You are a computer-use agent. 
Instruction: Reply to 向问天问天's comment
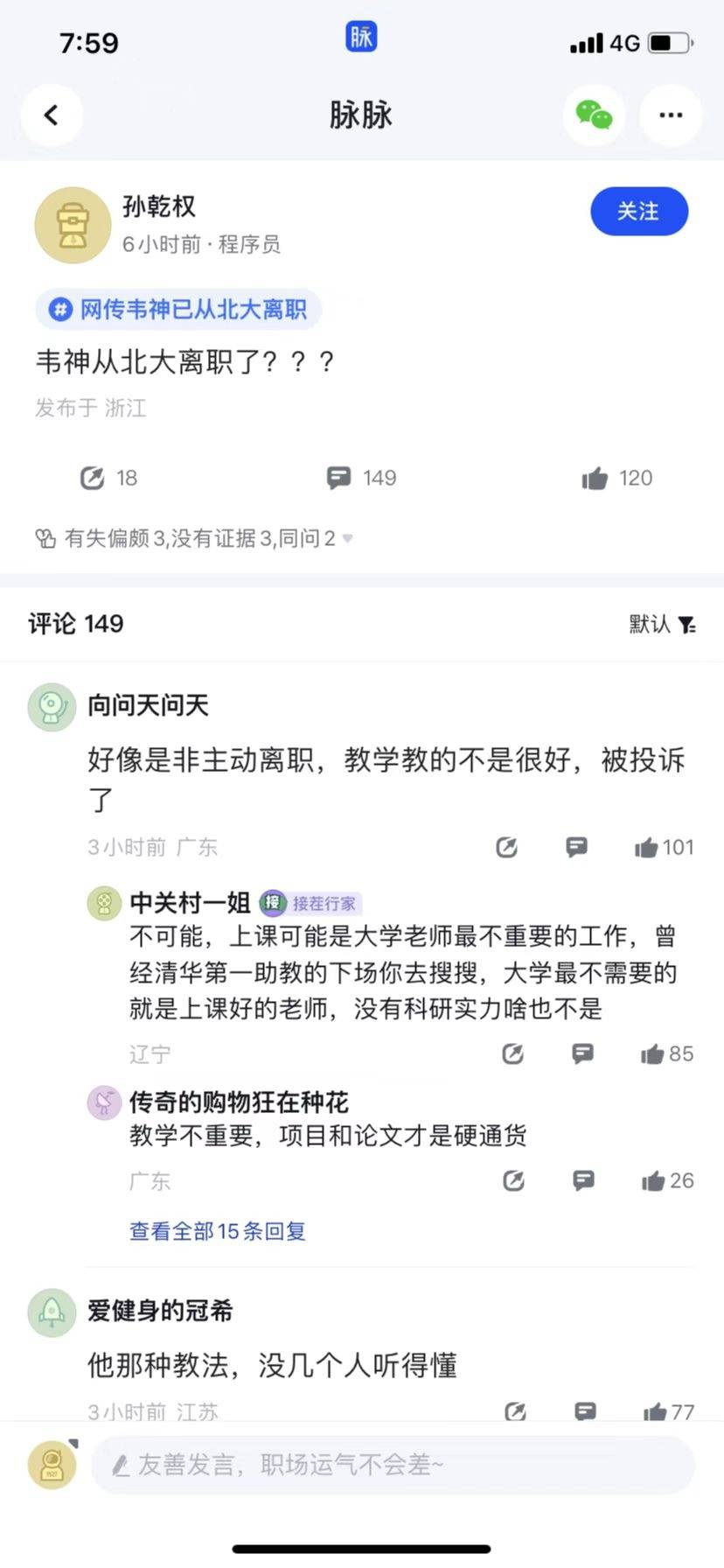576,846
